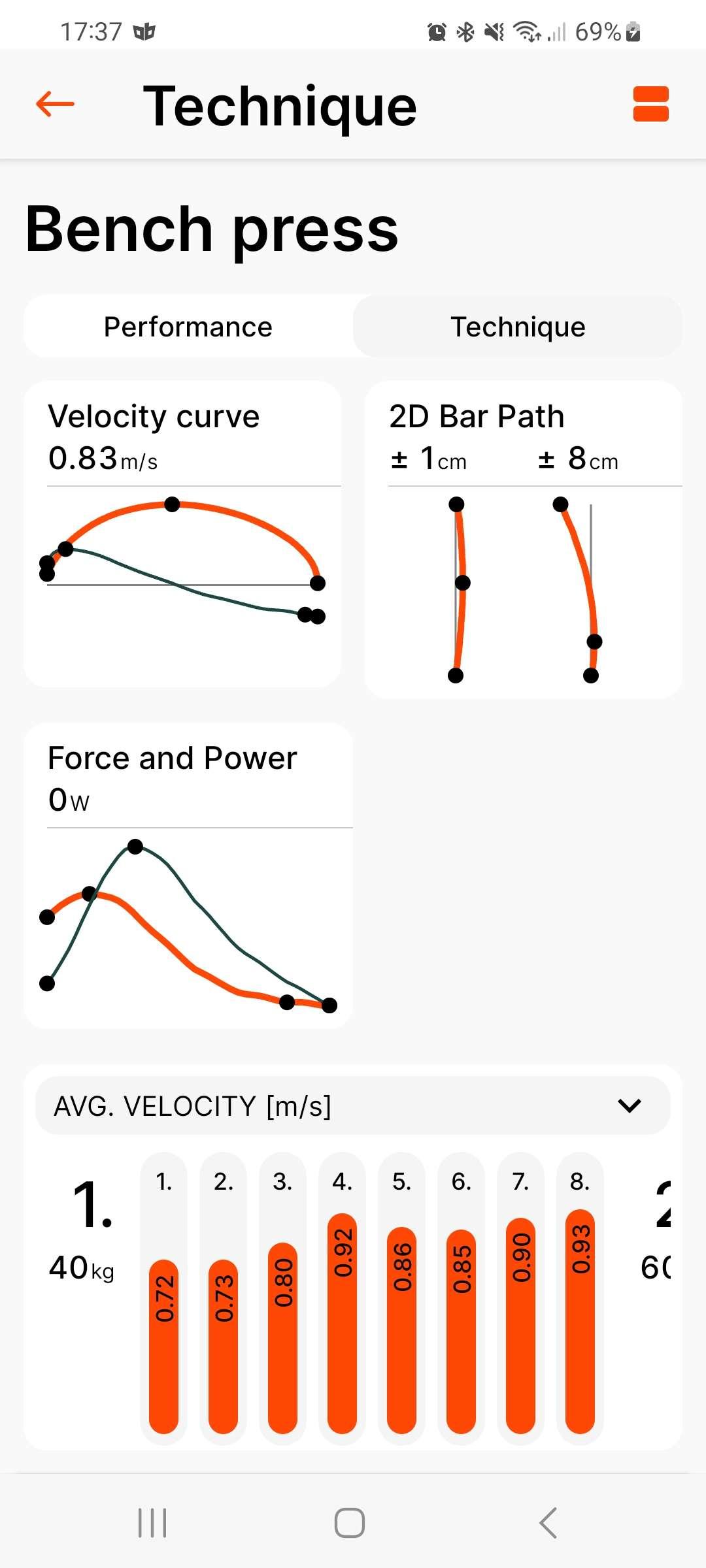This screenshot has height=1568, width=706.
Task: Go back using the orange arrow
Action: tap(55, 104)
